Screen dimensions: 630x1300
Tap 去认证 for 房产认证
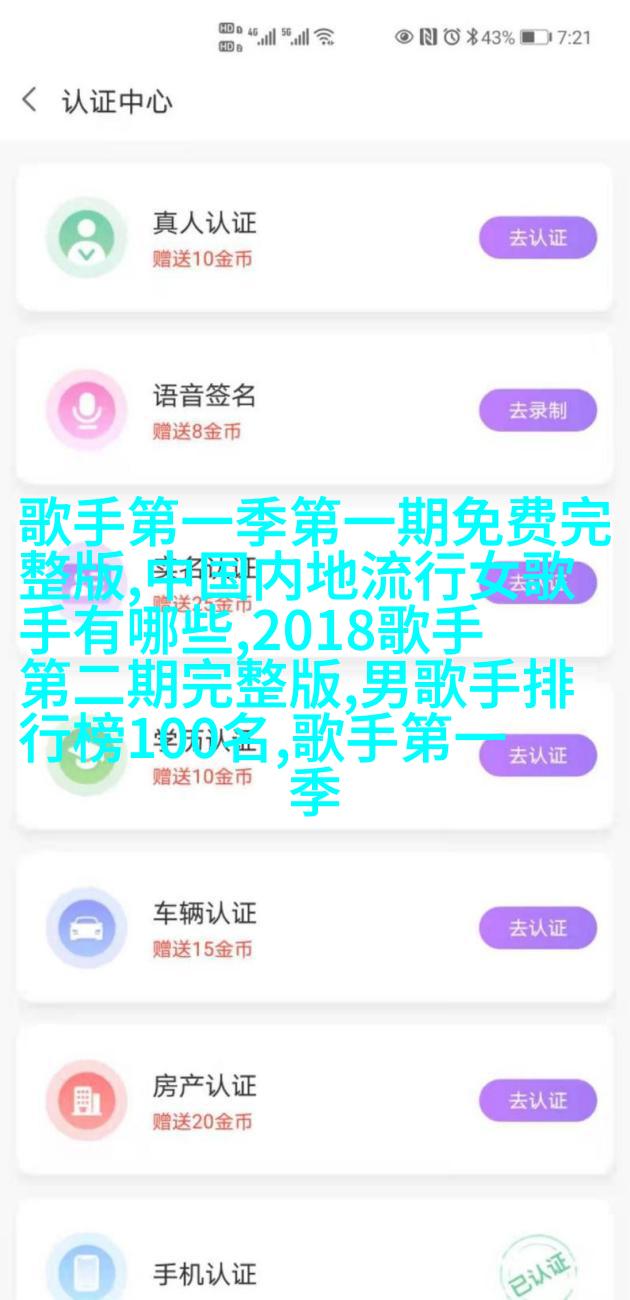(537, 1100)
